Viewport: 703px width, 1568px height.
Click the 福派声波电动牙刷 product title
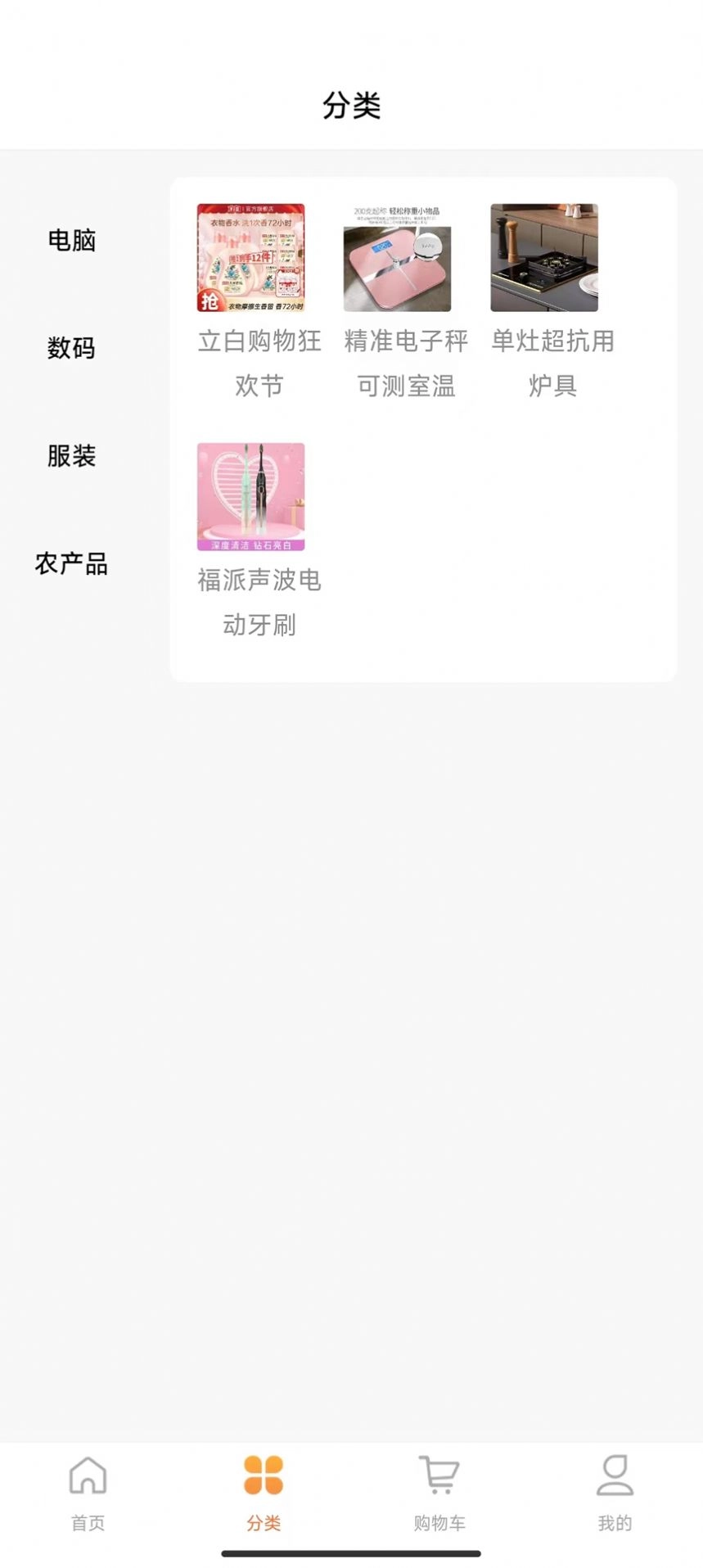point(259,603)
